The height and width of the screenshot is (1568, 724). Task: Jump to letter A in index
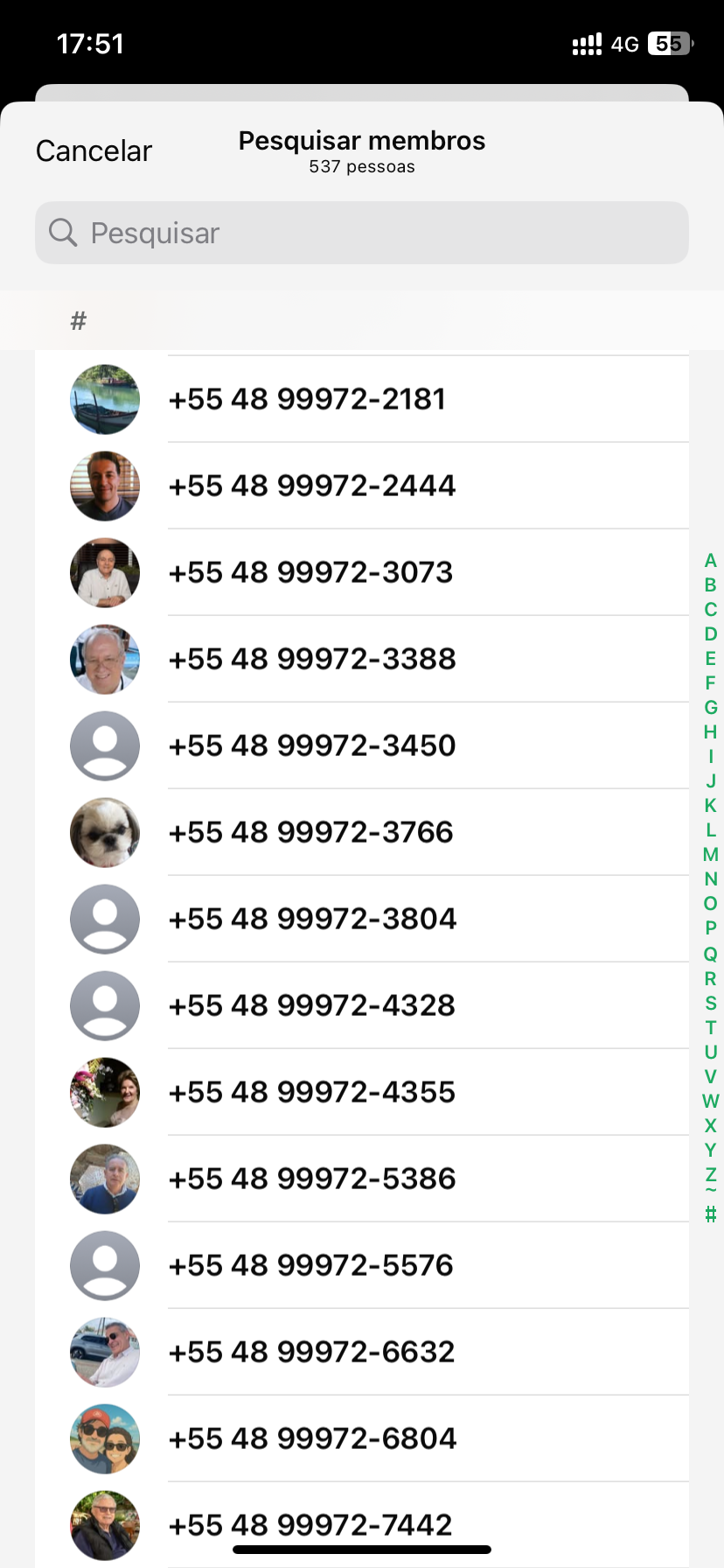point(710,561)
